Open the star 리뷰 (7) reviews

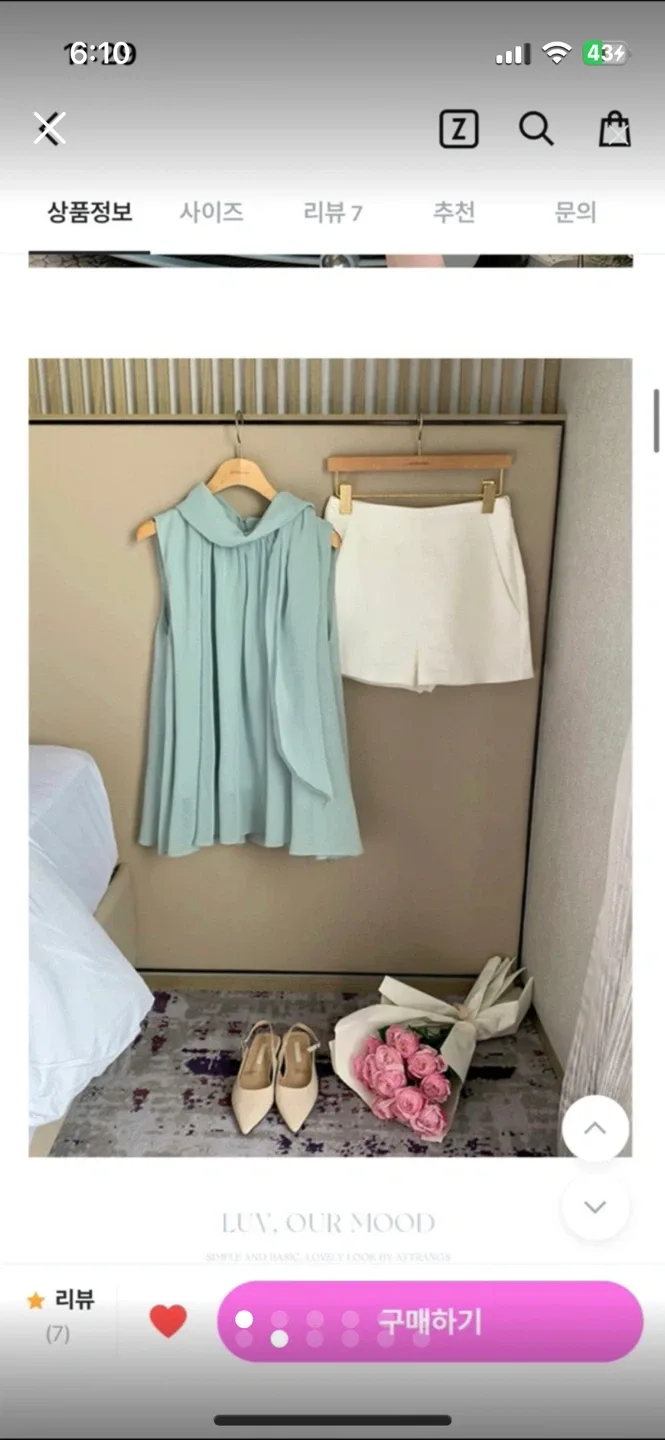pos(60,1315)
